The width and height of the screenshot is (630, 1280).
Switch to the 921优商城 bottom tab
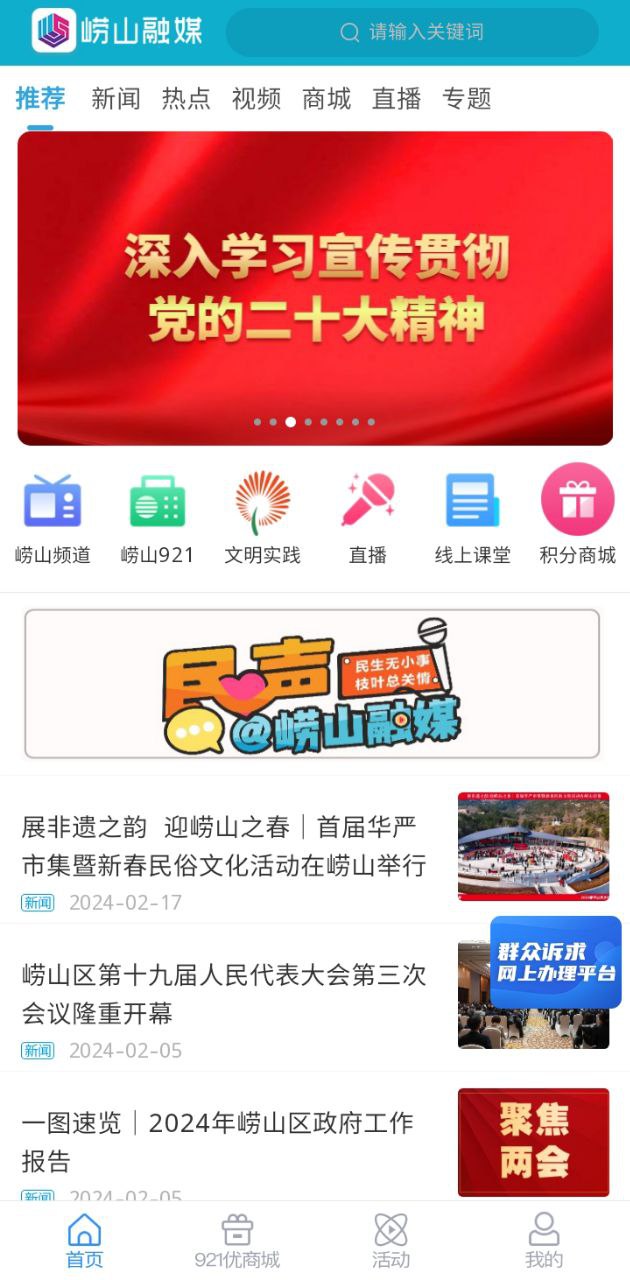[237, 1240]
